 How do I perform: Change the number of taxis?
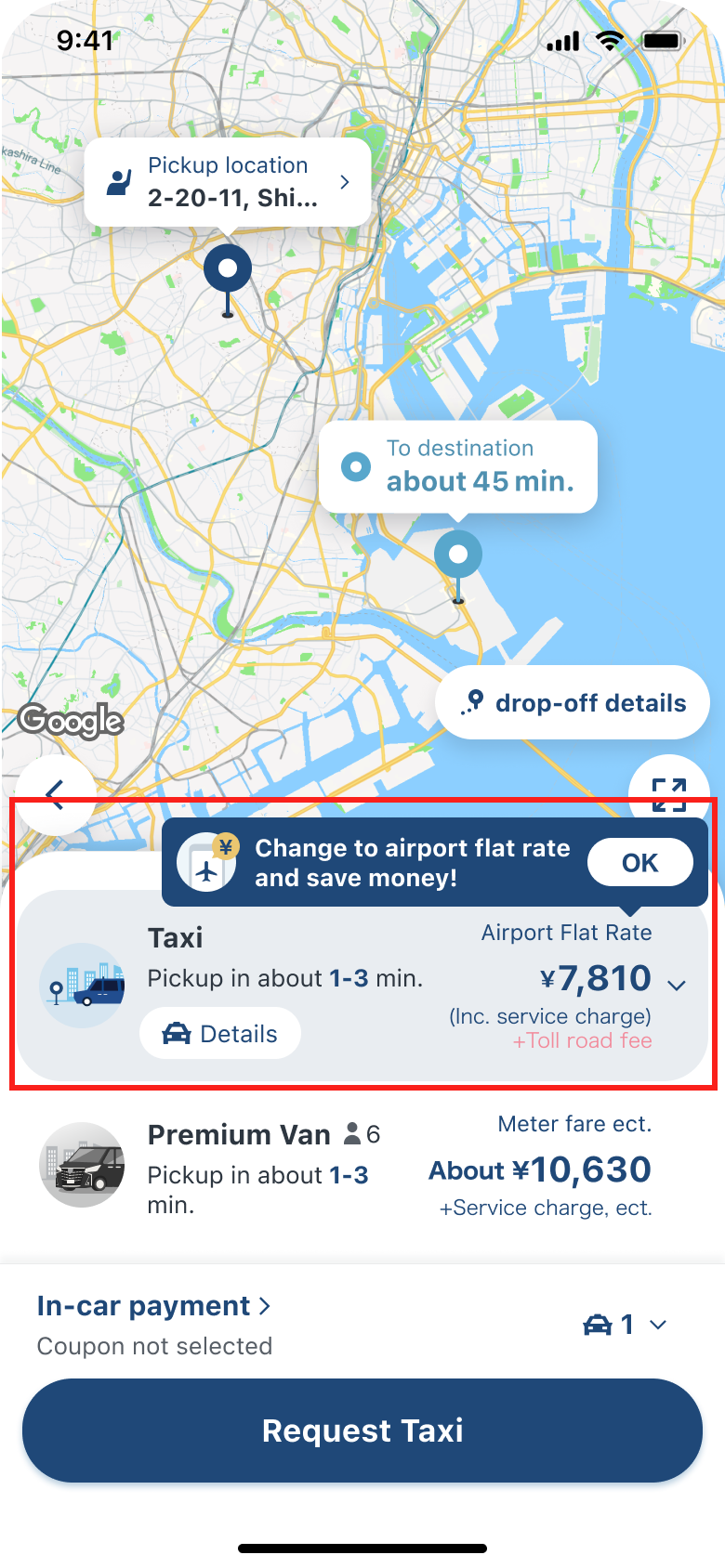tap(625, 1325)
